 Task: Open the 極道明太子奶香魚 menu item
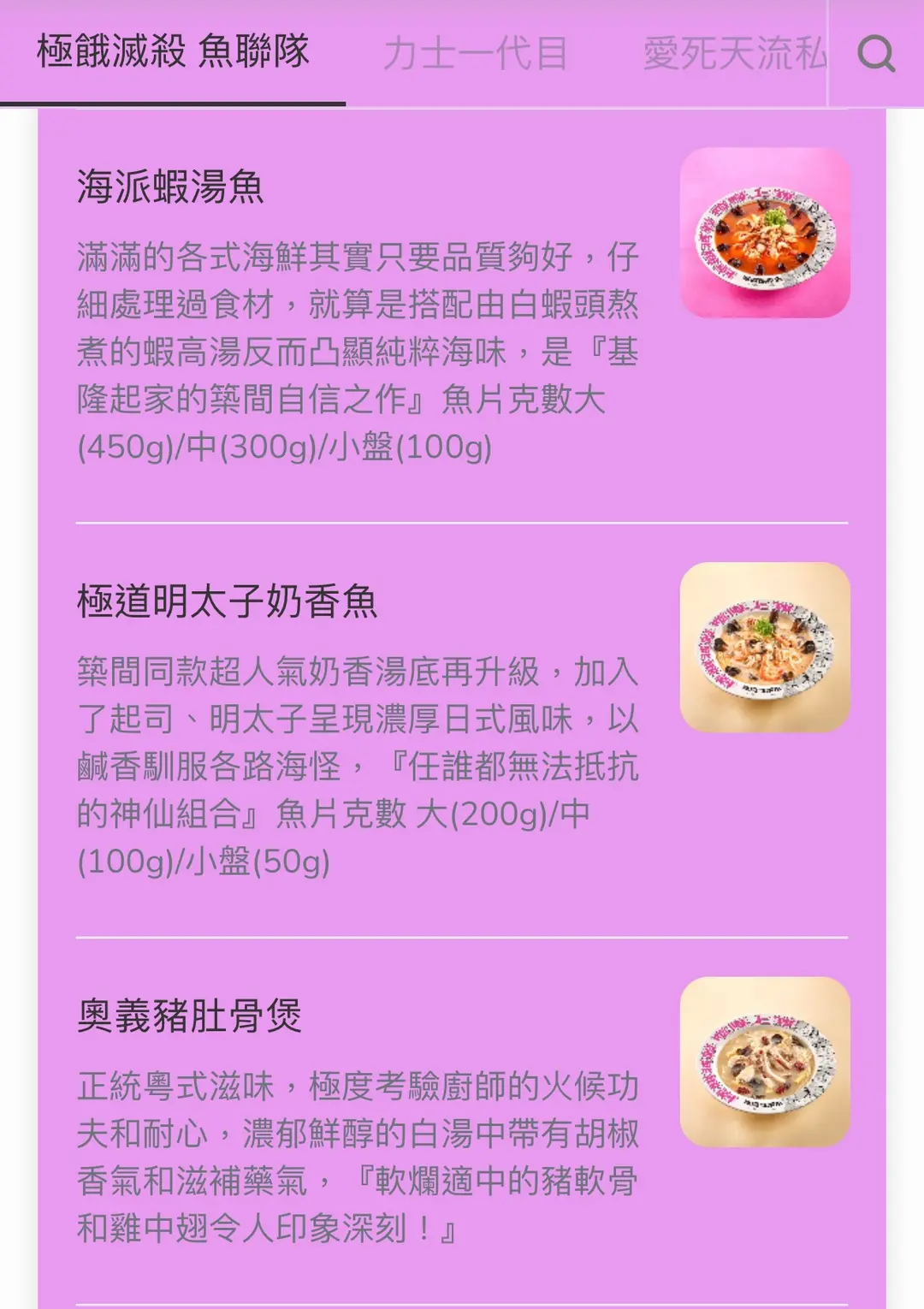(x=227, y=601)
